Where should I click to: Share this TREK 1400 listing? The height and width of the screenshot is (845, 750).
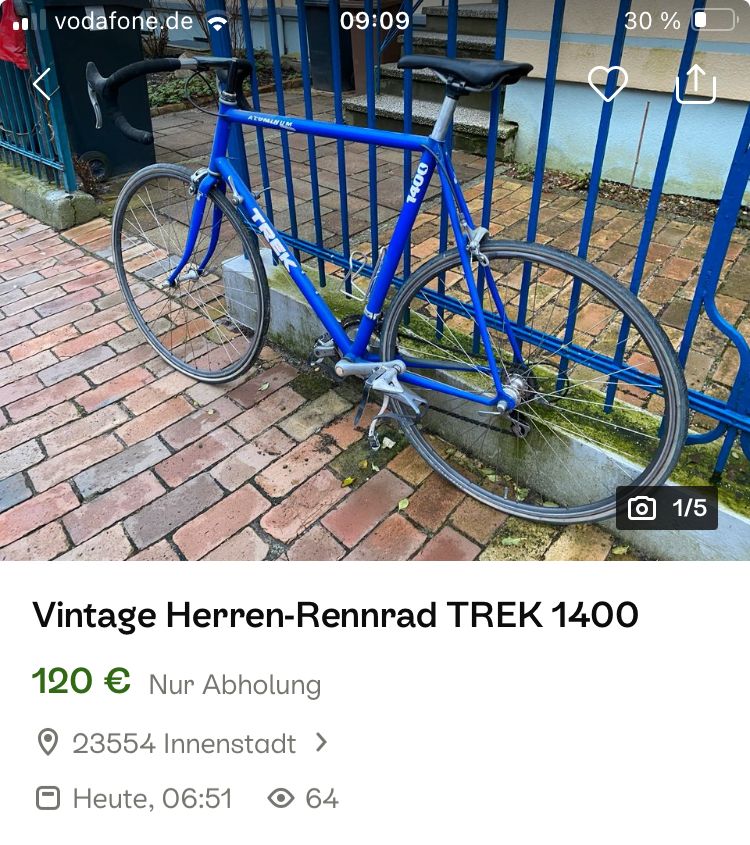696,83
